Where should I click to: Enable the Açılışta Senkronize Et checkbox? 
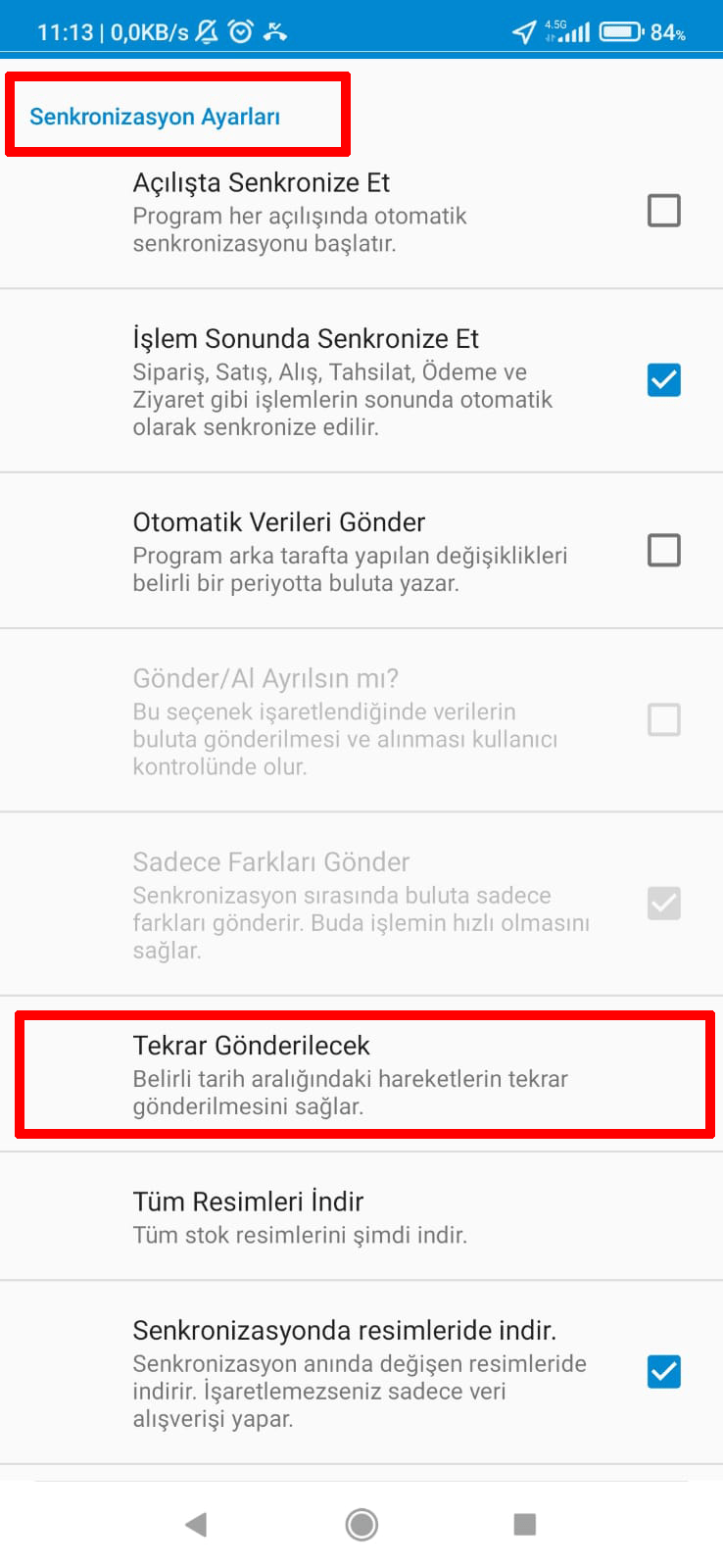663,211
